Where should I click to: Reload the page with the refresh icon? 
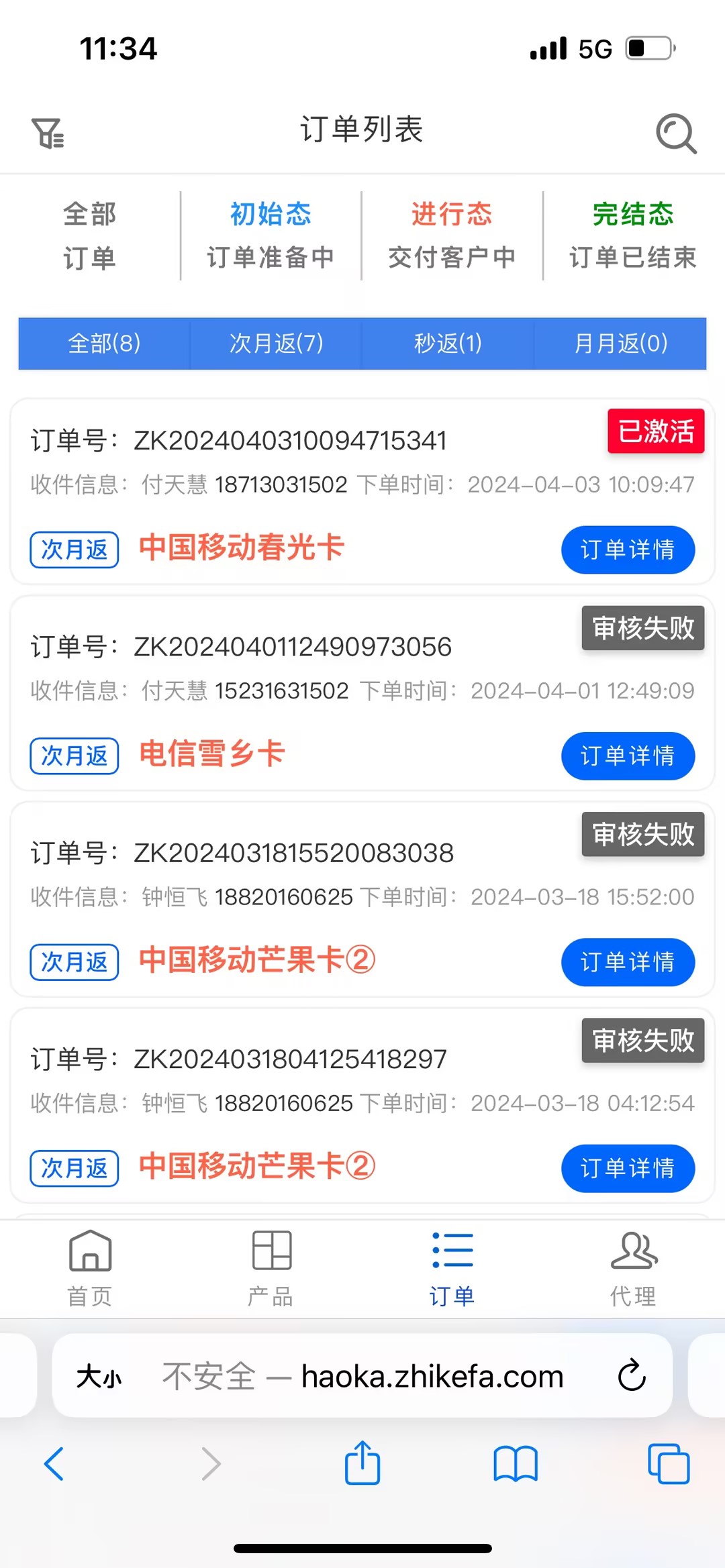[630, 1377]
